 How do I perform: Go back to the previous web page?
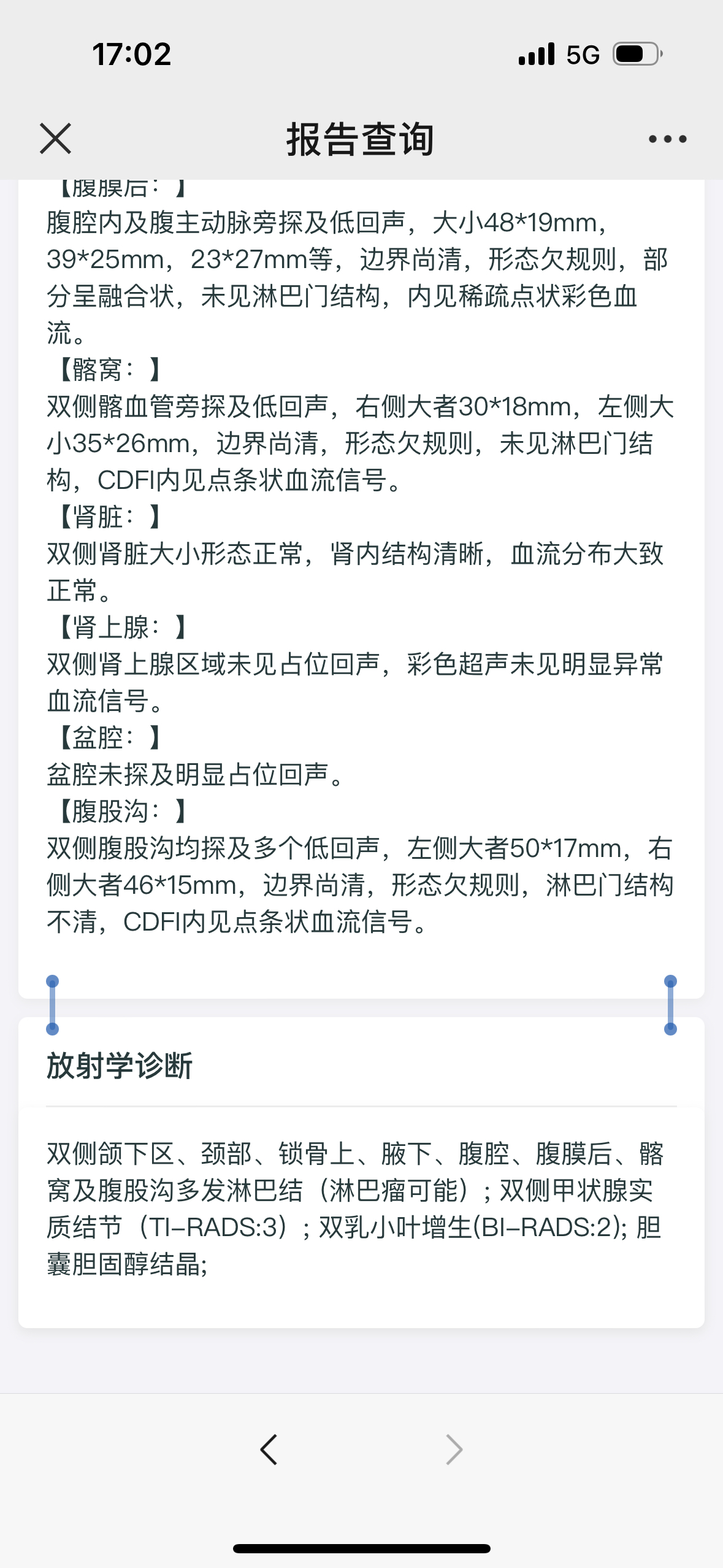269,1450
